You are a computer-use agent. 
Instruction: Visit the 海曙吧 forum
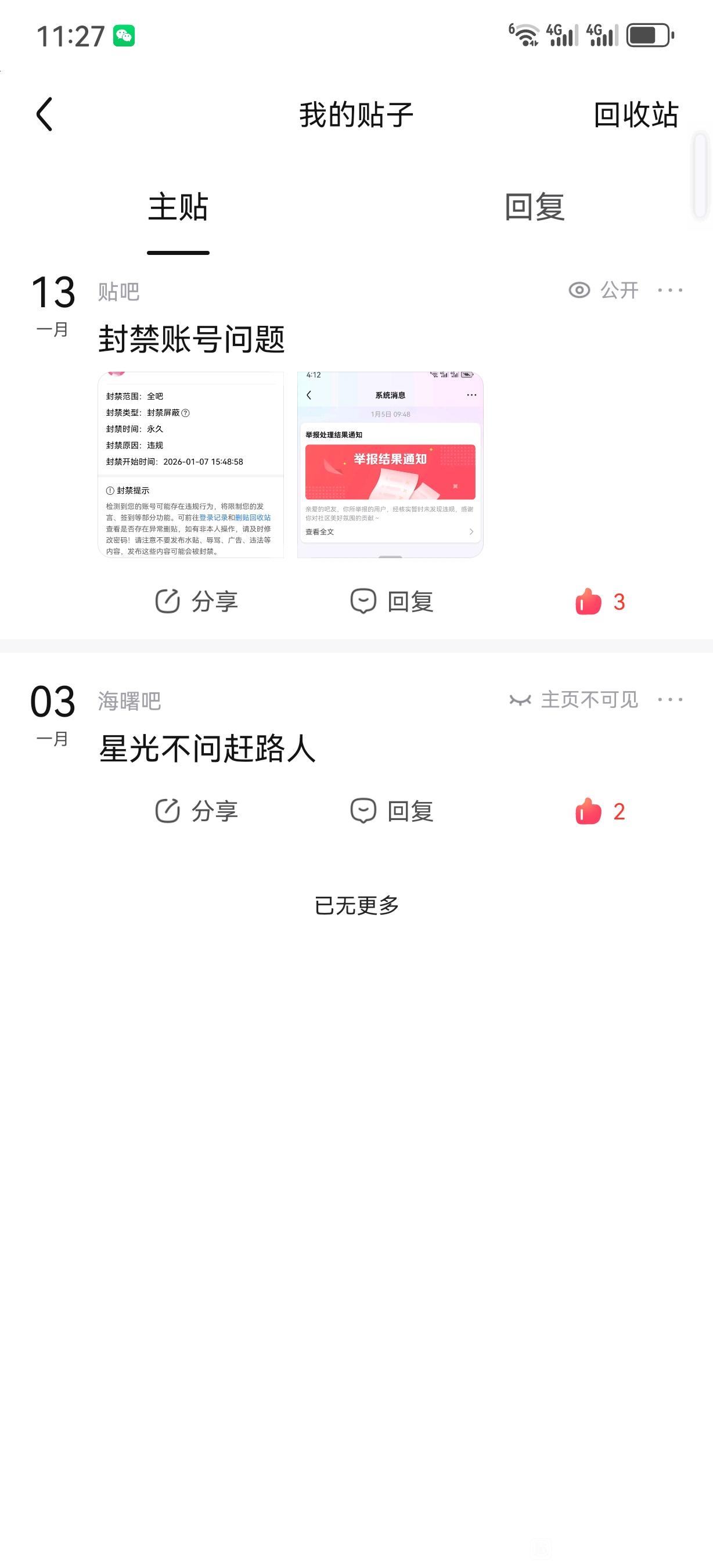(129, 701)
